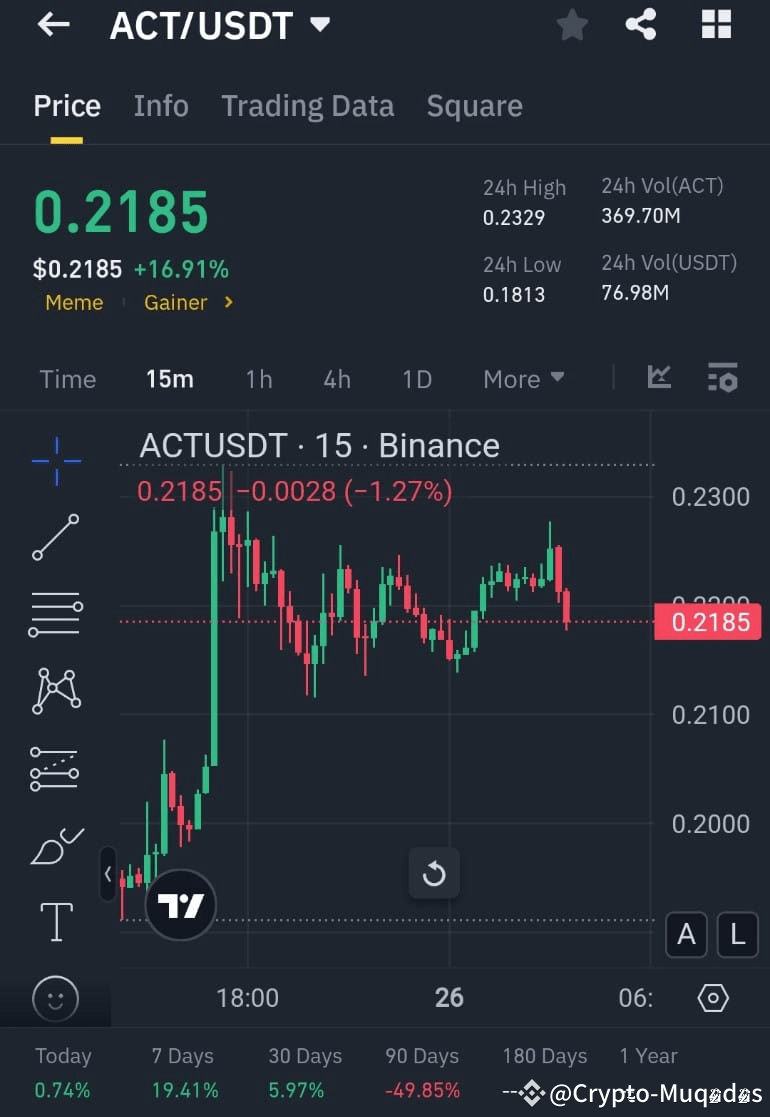Select the 1h timeframe
The image size is (770, 1117).
(x=258, y=379)
